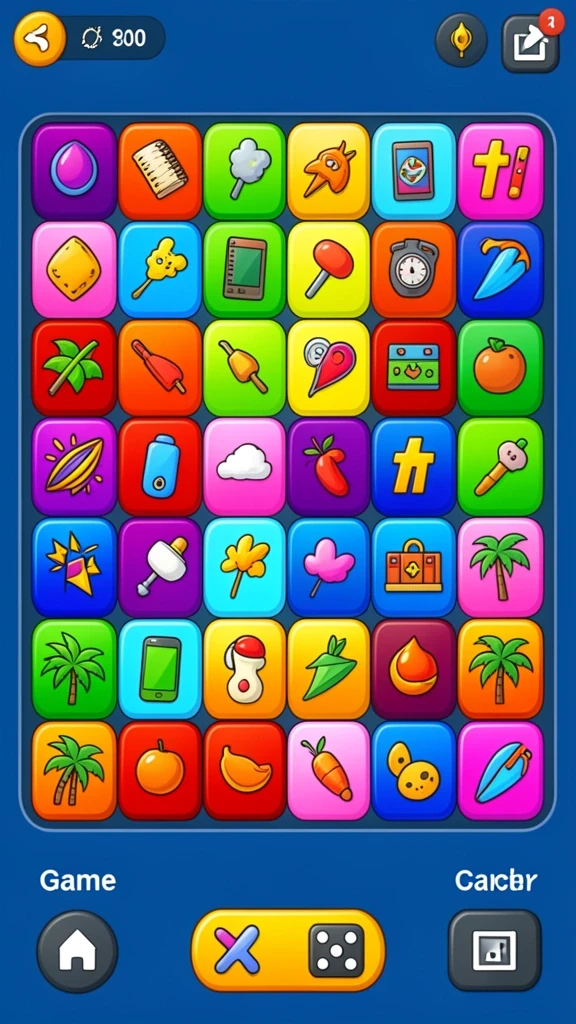Select the yellow tile with red lollipop

click(328, 269)
